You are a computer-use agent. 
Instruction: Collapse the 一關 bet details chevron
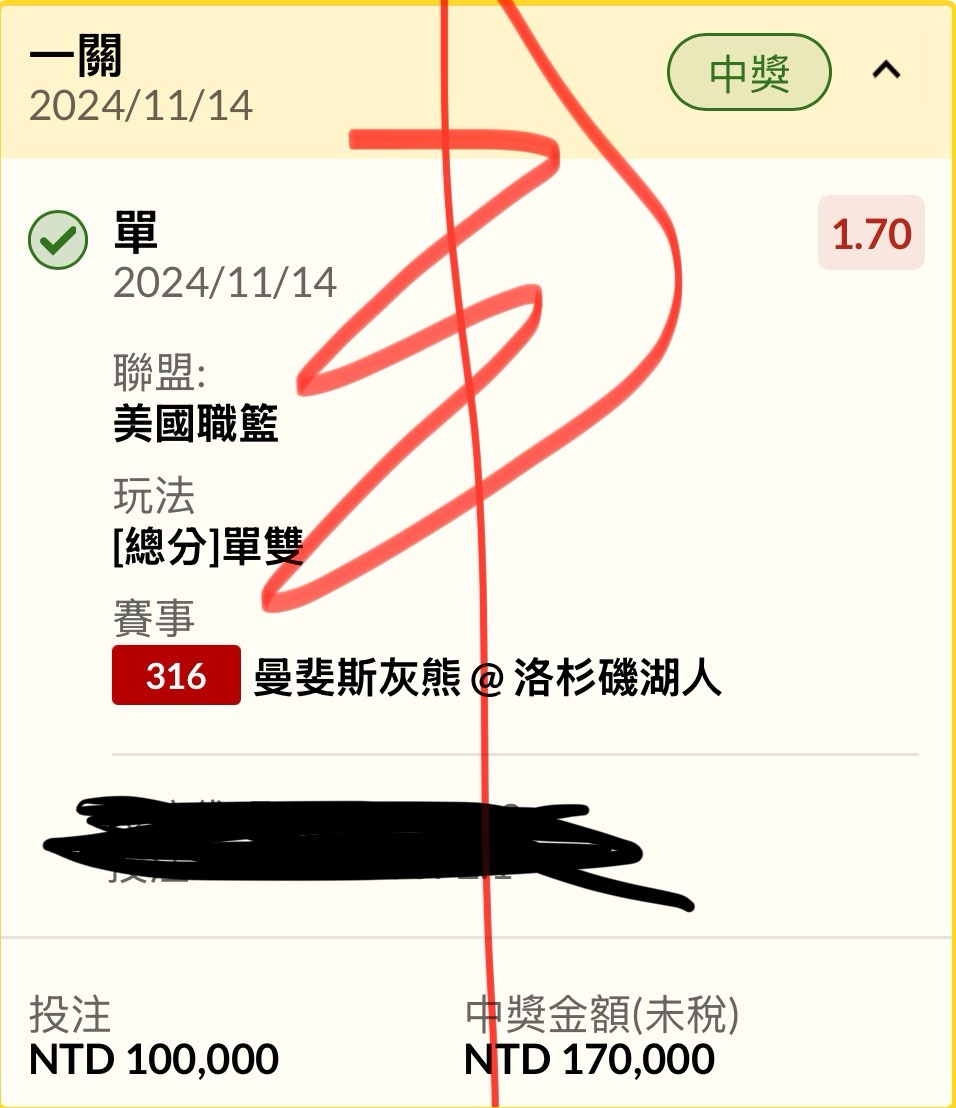886,70
